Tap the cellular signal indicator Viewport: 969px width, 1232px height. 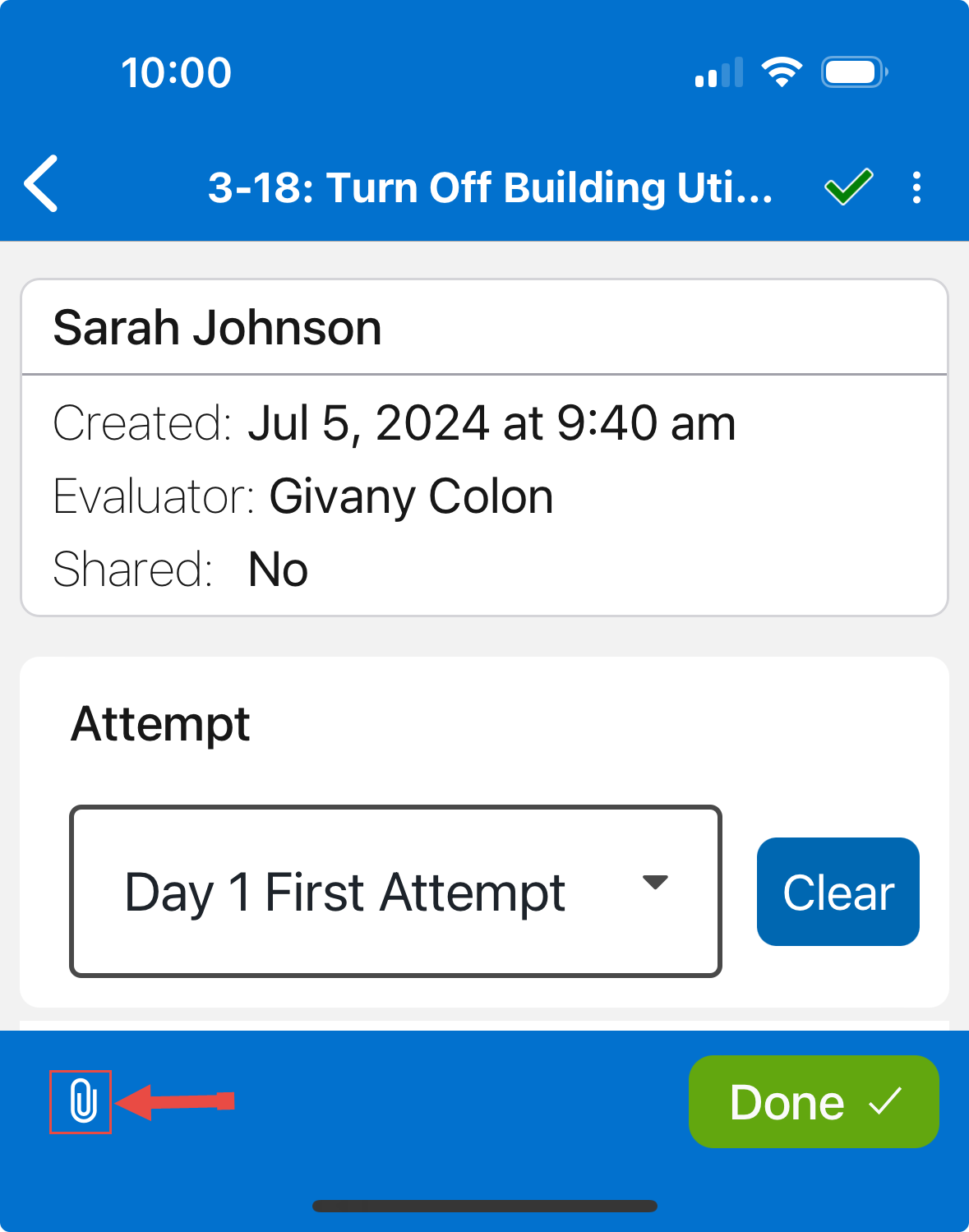click(717, 72)
